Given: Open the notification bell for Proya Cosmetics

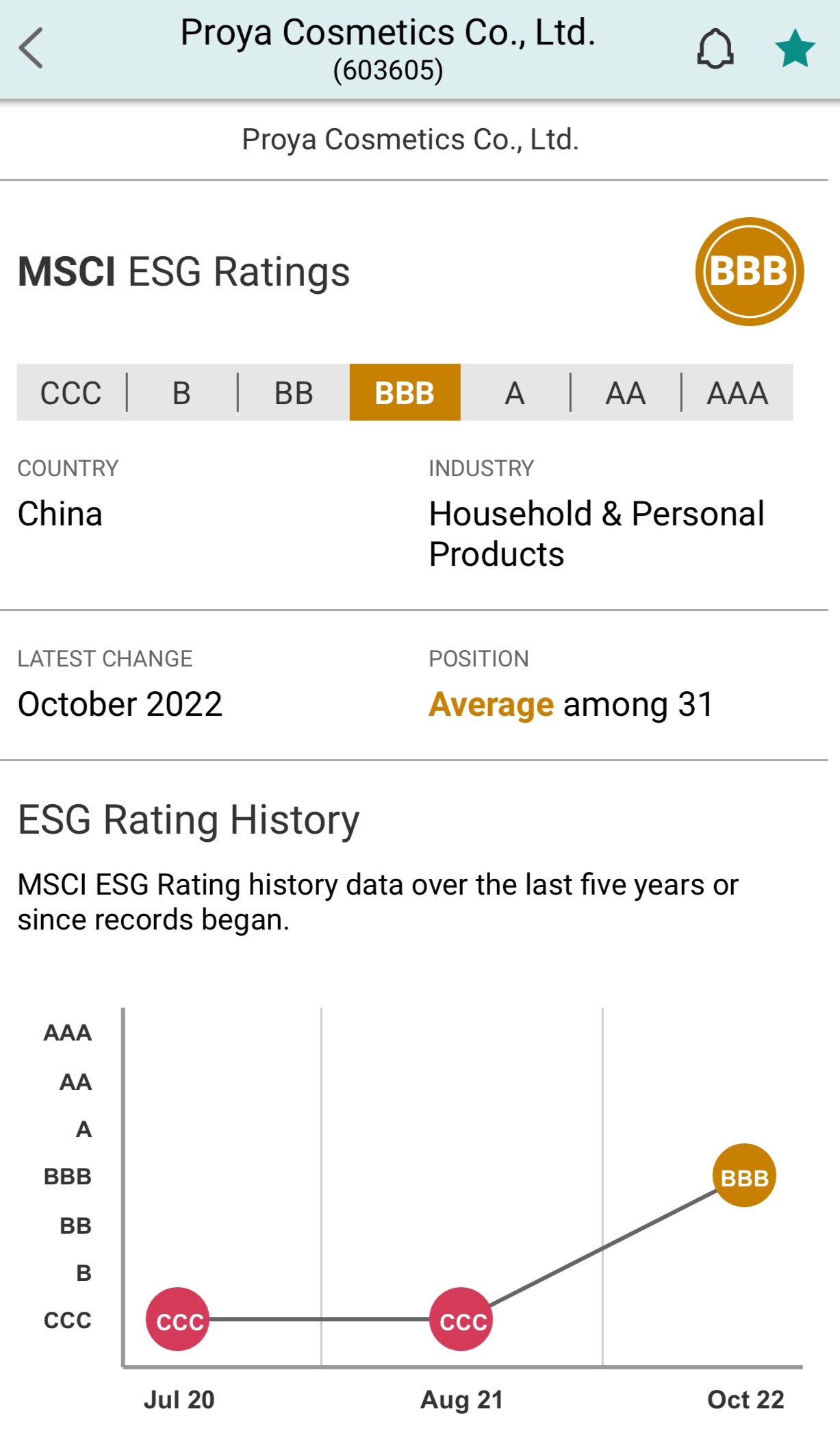Looking at the screenshot, I should (x=715, y=49).
